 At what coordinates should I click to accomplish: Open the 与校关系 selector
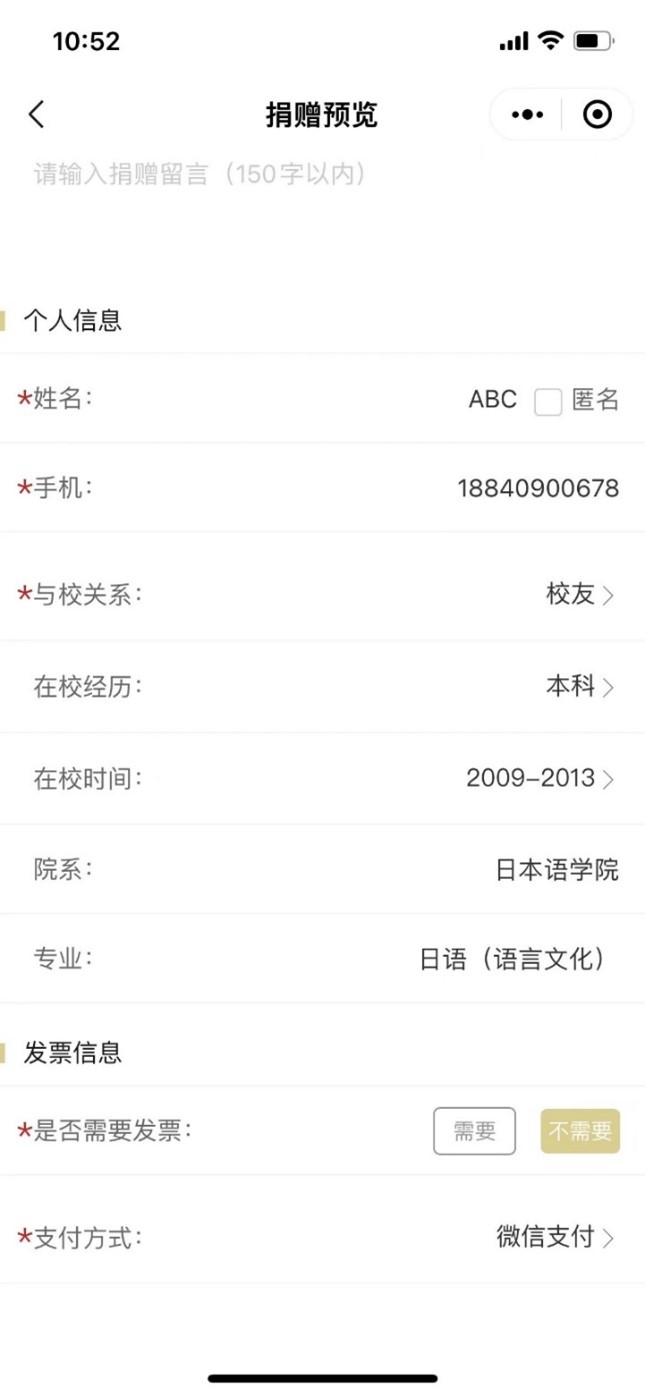click(x=580, y=595)
